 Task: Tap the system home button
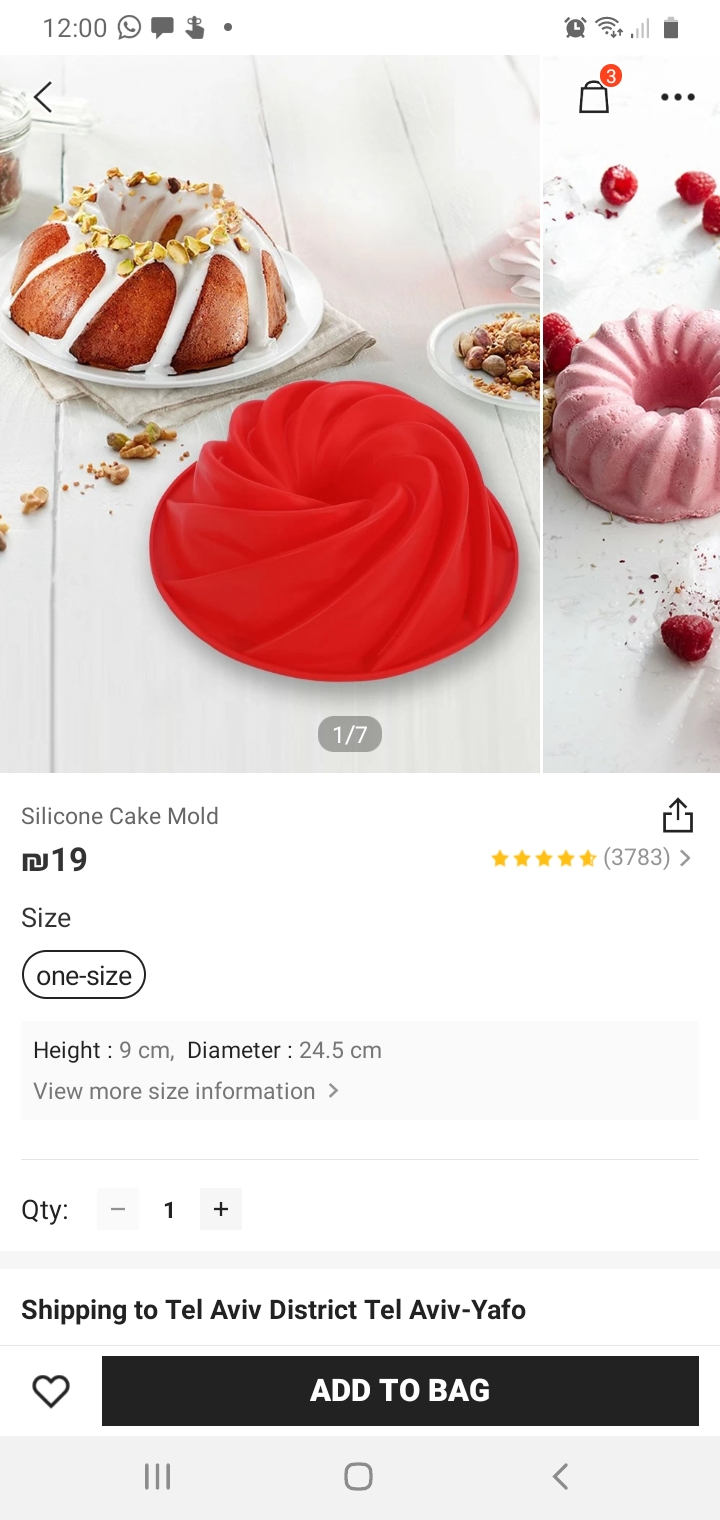(358, 1476)
